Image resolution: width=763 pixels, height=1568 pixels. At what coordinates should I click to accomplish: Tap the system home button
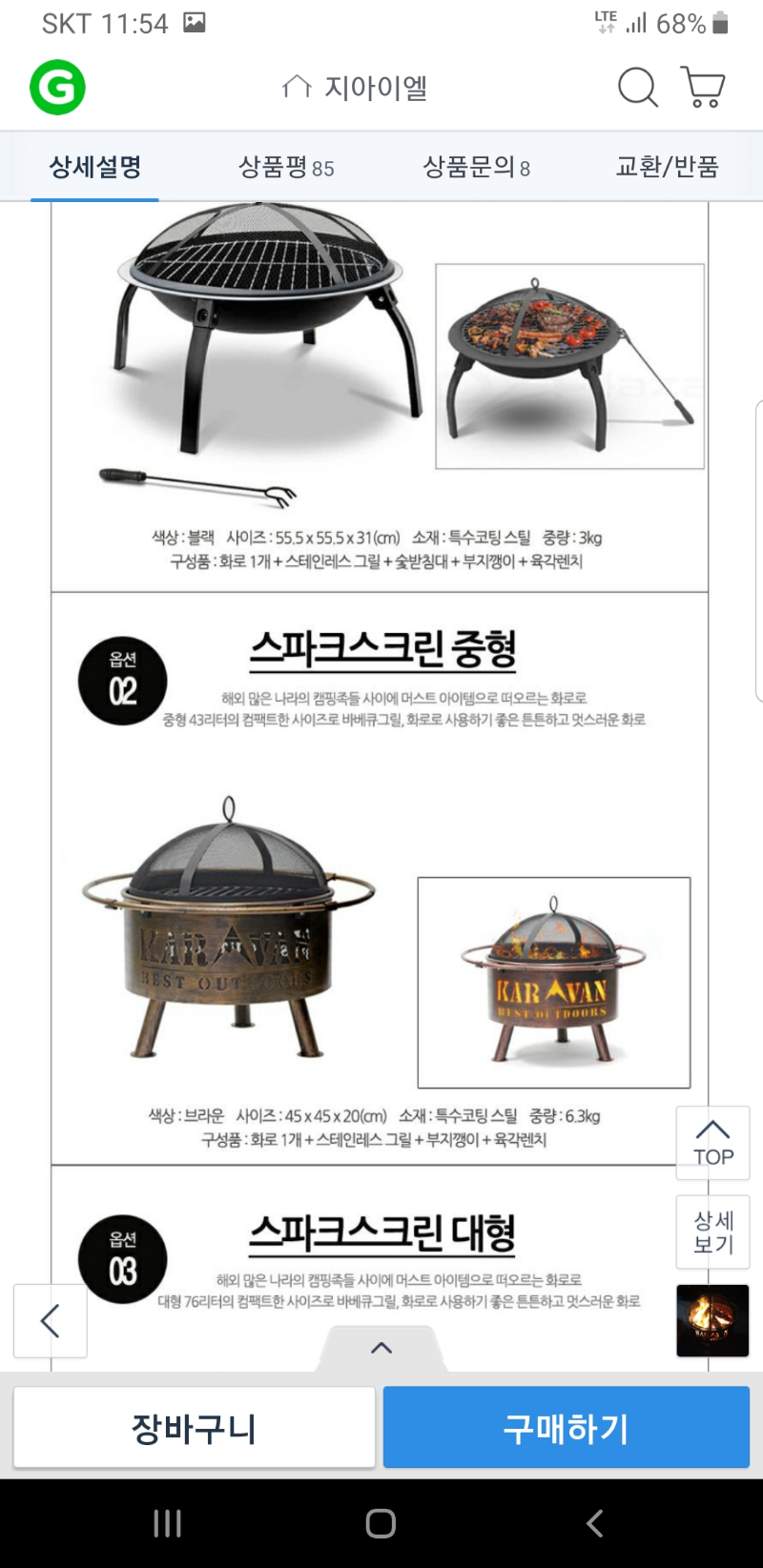(x=381, y=1523)
